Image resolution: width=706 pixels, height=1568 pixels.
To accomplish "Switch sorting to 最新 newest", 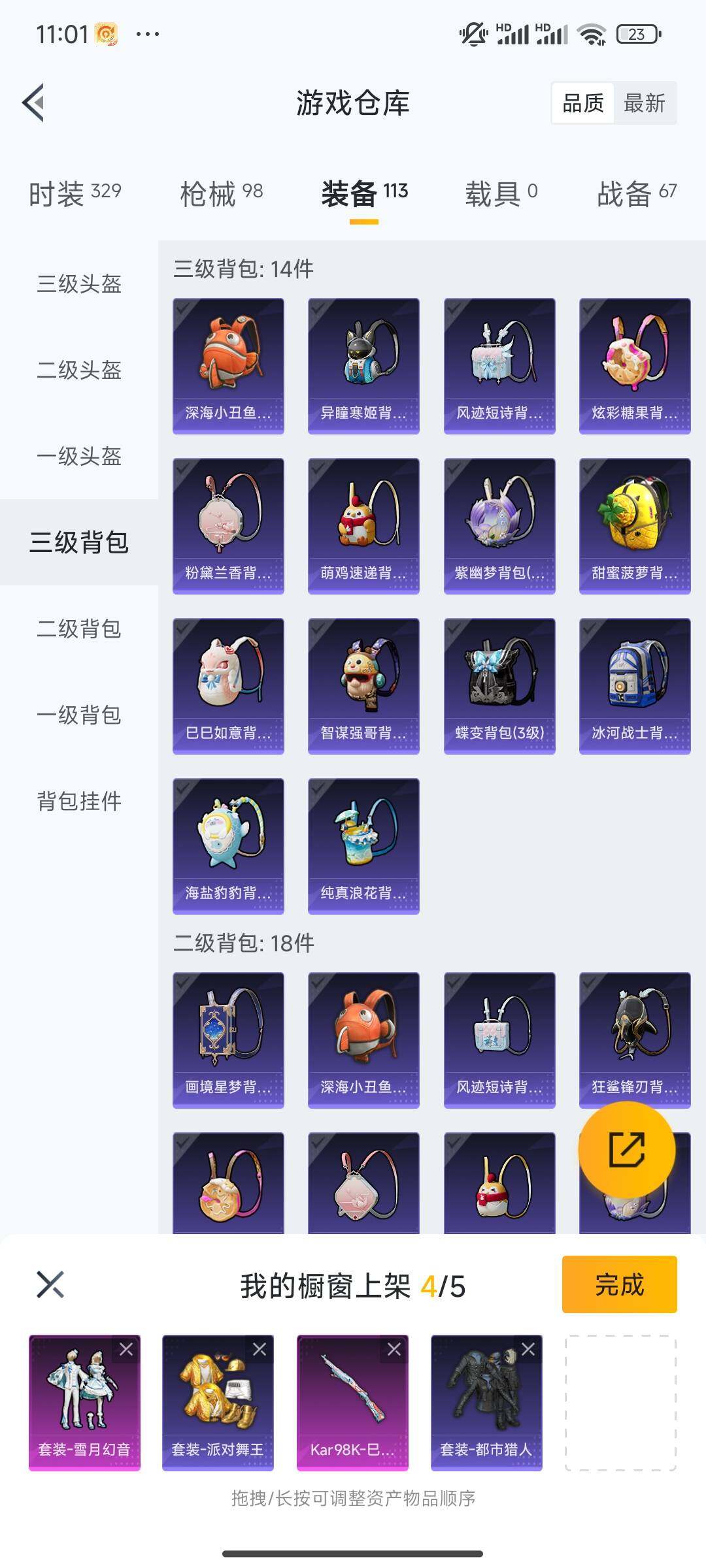I will (x=643, y=103).
